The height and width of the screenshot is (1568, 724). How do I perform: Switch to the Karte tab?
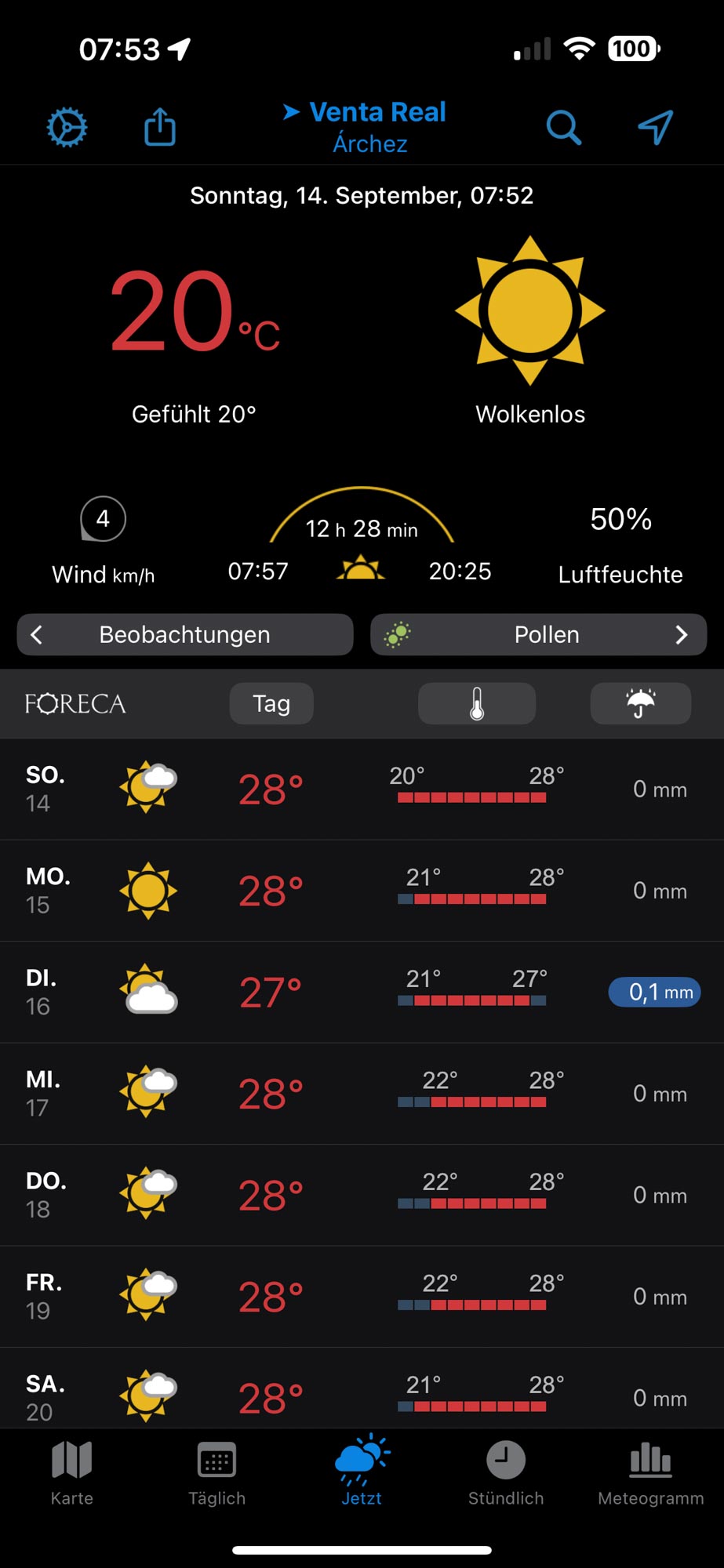tap(72, 1472)
